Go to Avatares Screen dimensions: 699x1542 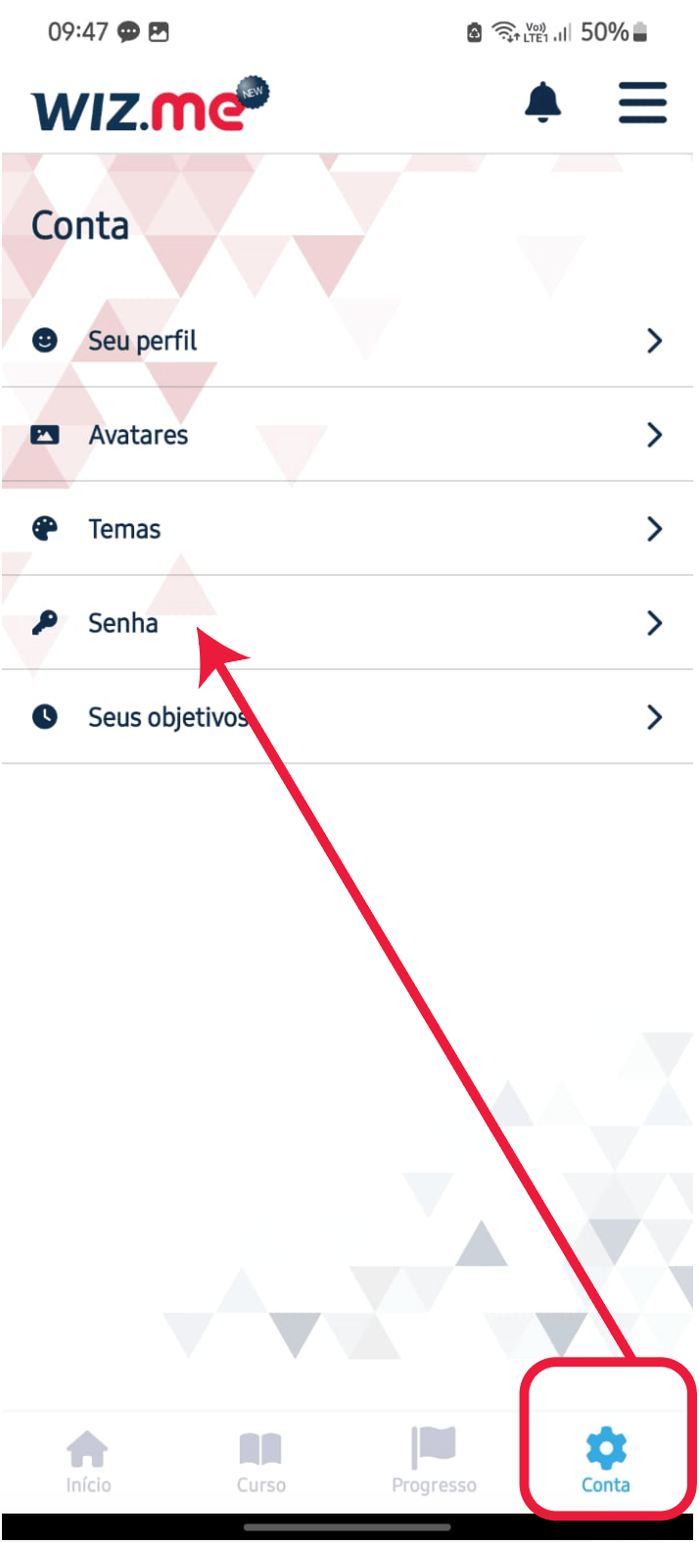(346, 435)
